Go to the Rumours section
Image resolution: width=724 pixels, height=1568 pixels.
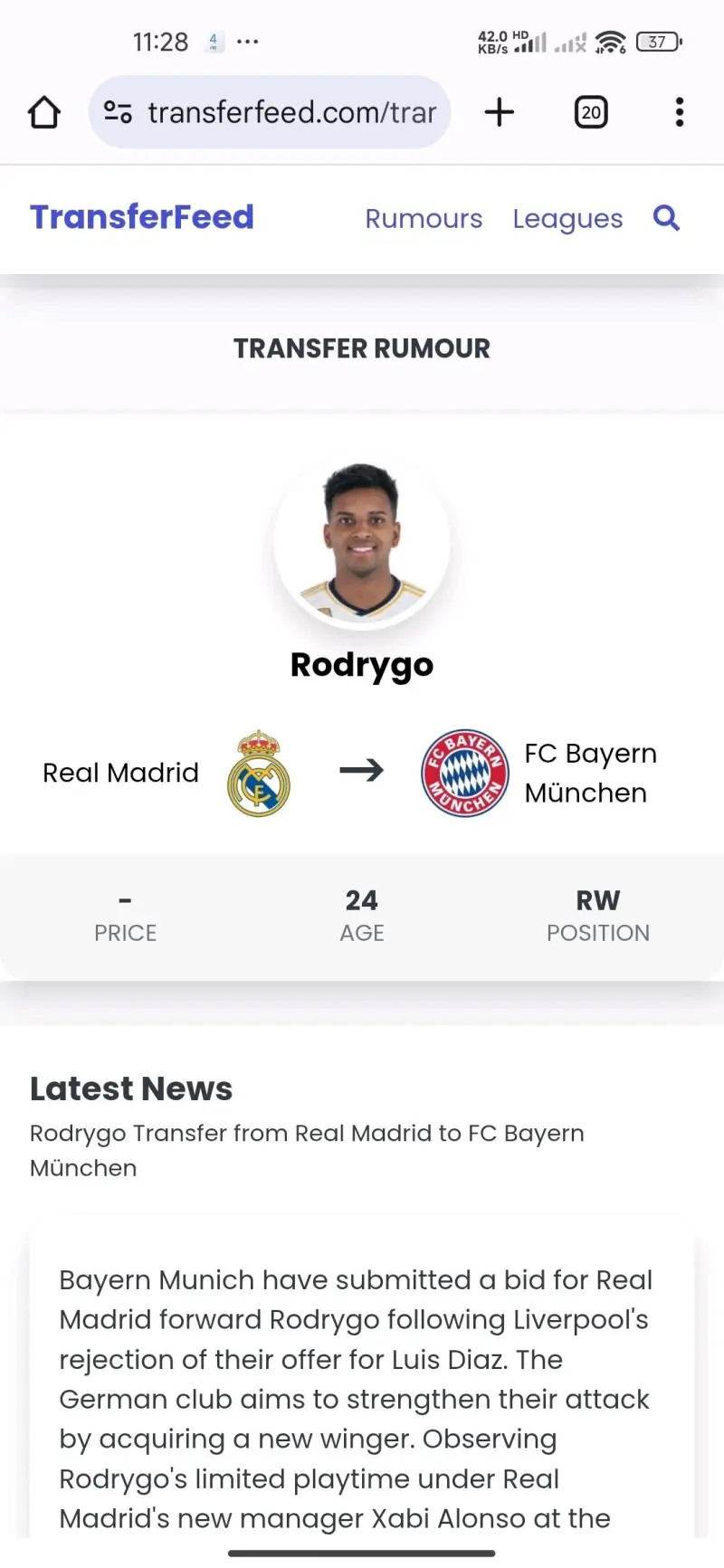tap(424, 219)
